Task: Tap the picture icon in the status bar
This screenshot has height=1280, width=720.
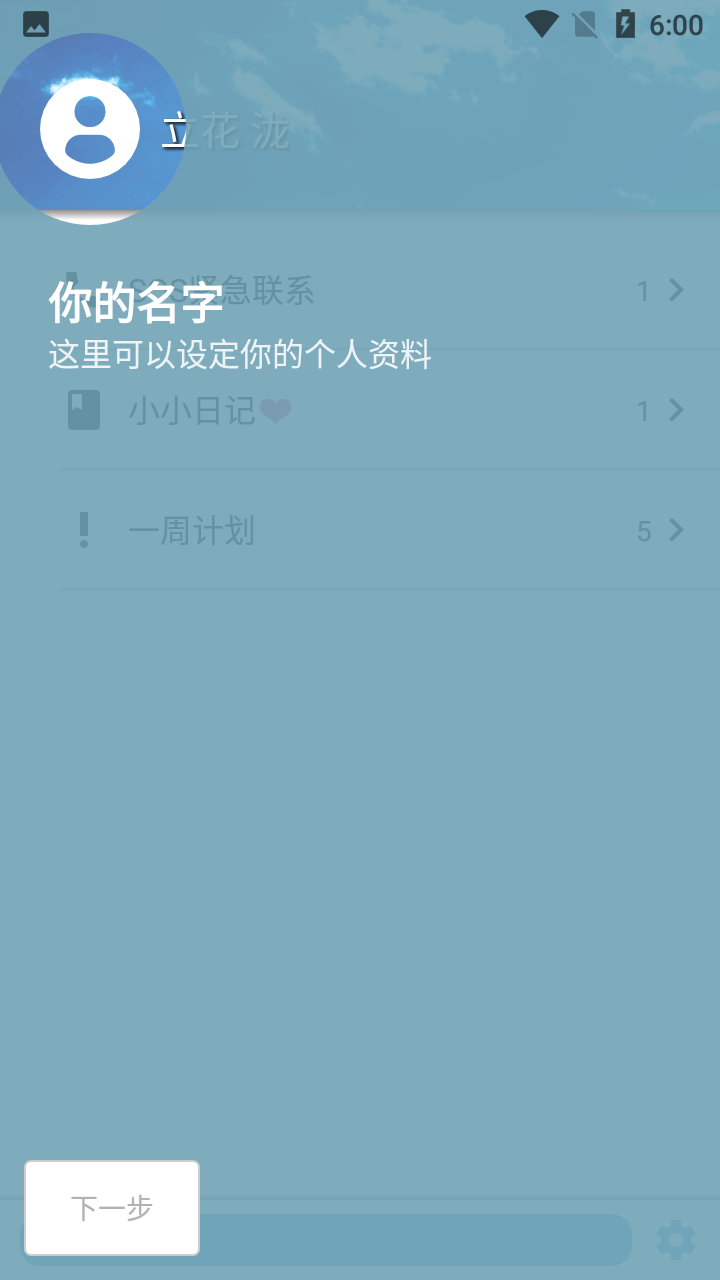Action: (35, 24)
